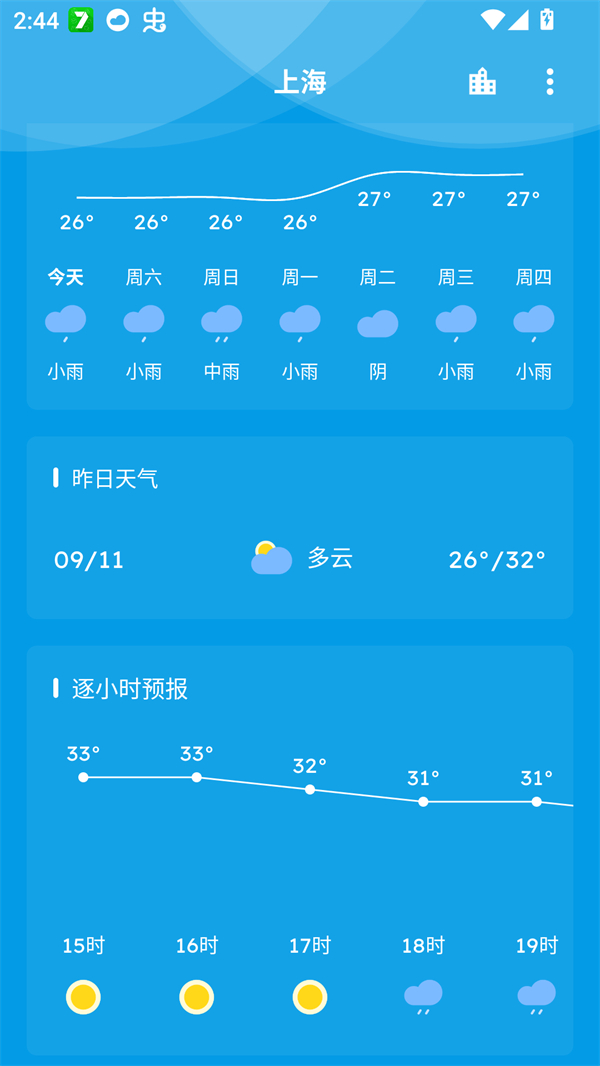600x1066 pixels.
Task: Open the three-dot overflow menu
Action: (x=549, y=82)
